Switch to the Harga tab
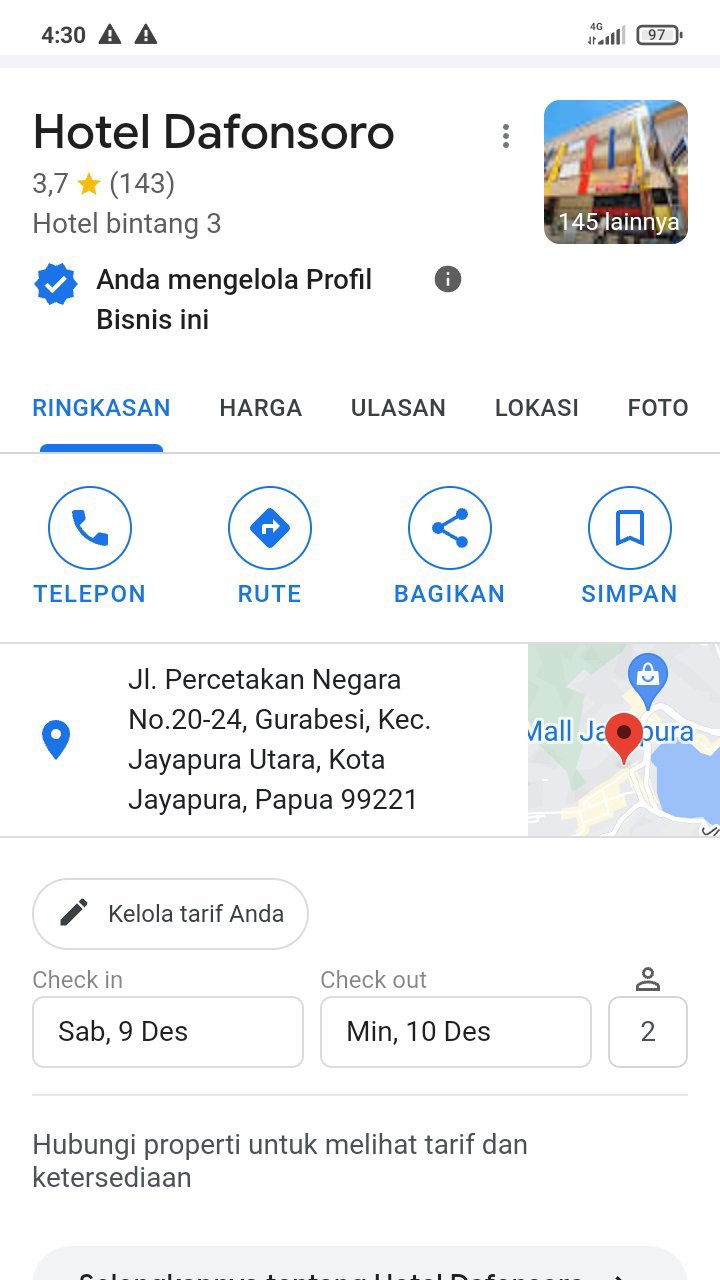 click(260, 408)
